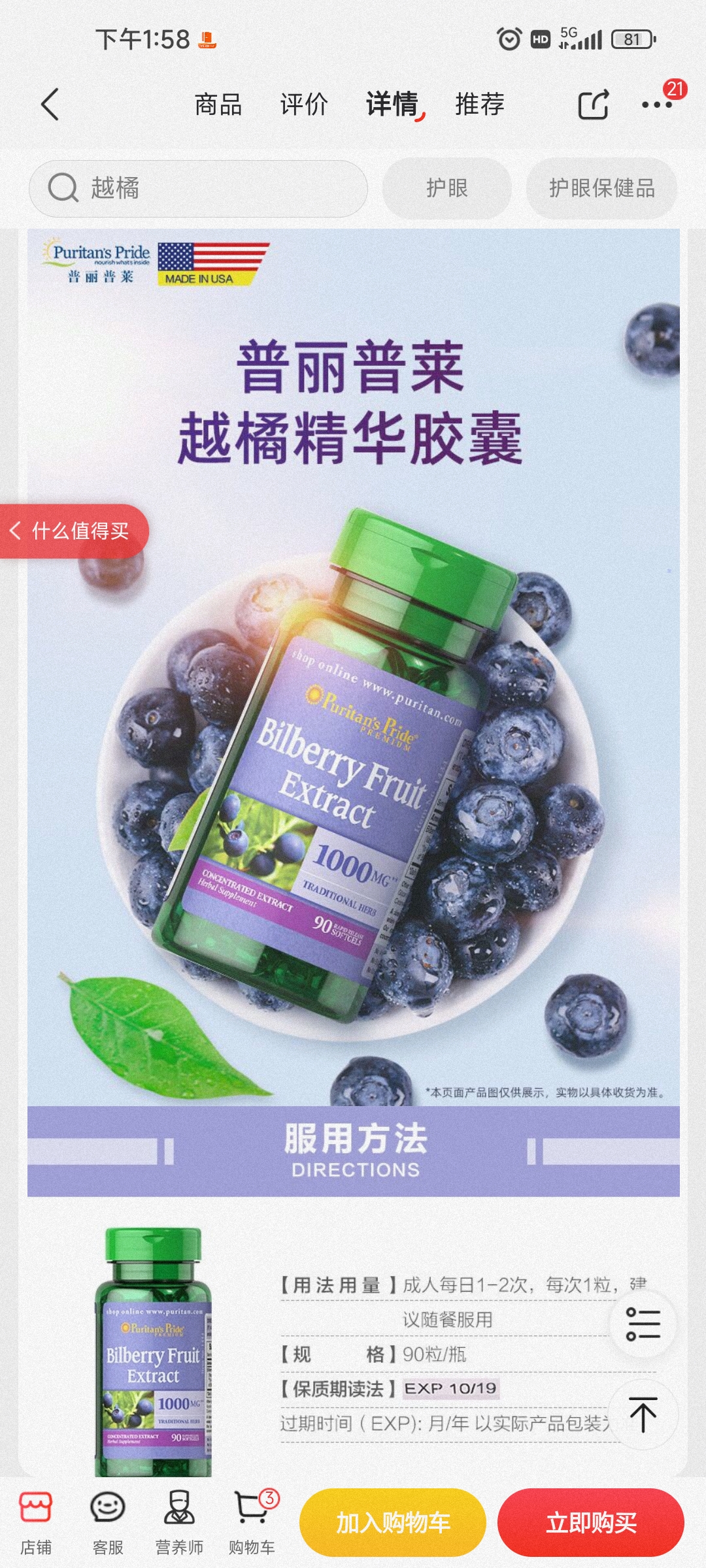The image size is (706, 1568).
Task: Add item with 加入购物车 button
Action: (393, 1523)
